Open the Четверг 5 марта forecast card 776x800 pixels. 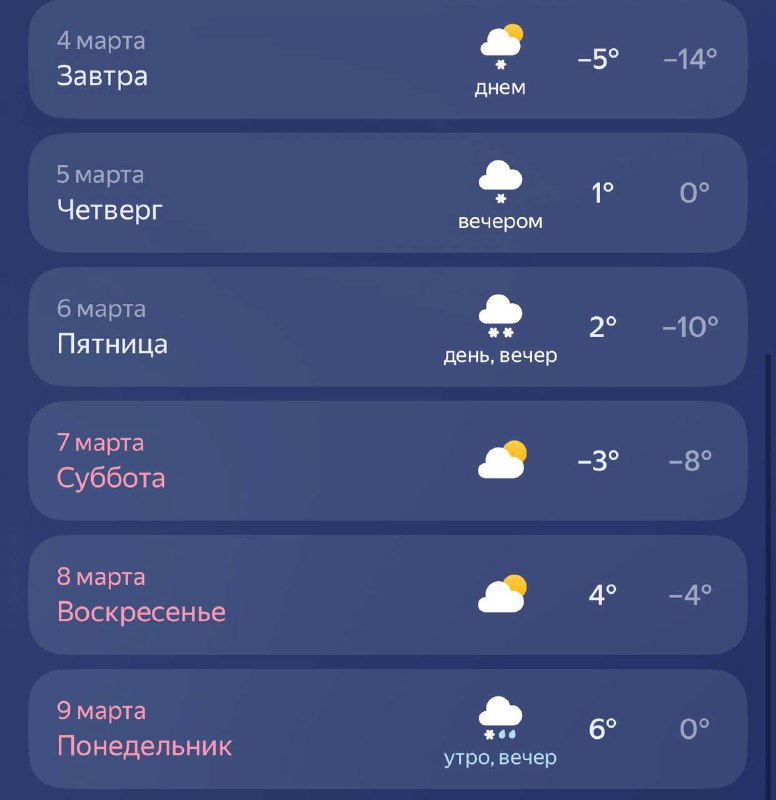[387, 193]
